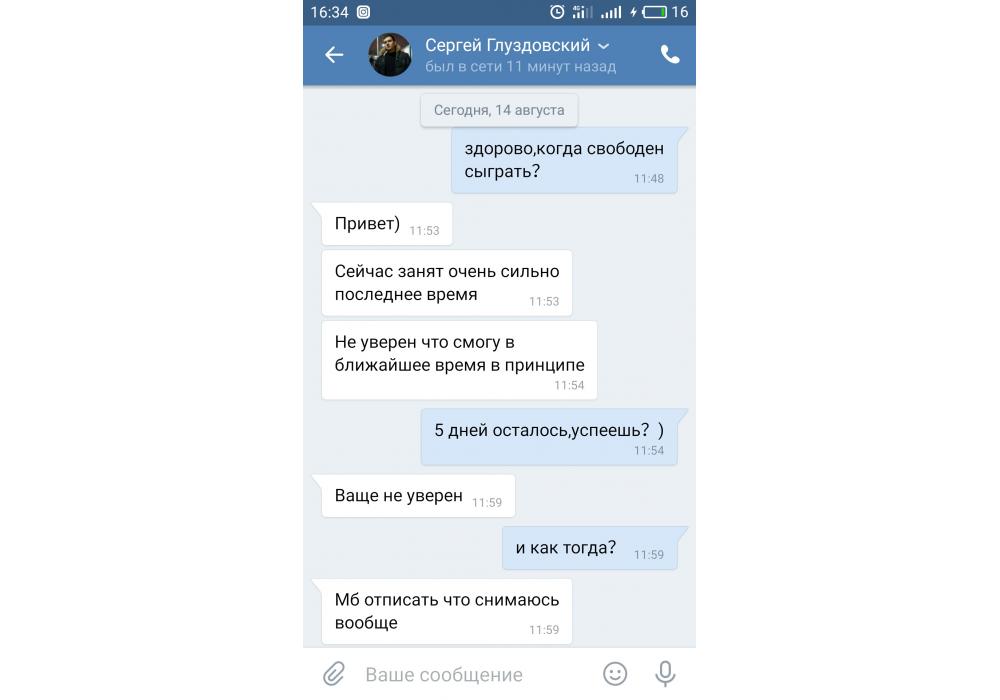Image resolution: width=1000 pixels, height=700 pixels.
Task: Open the emoji smiley picker
Action: [x=615, y=674]
